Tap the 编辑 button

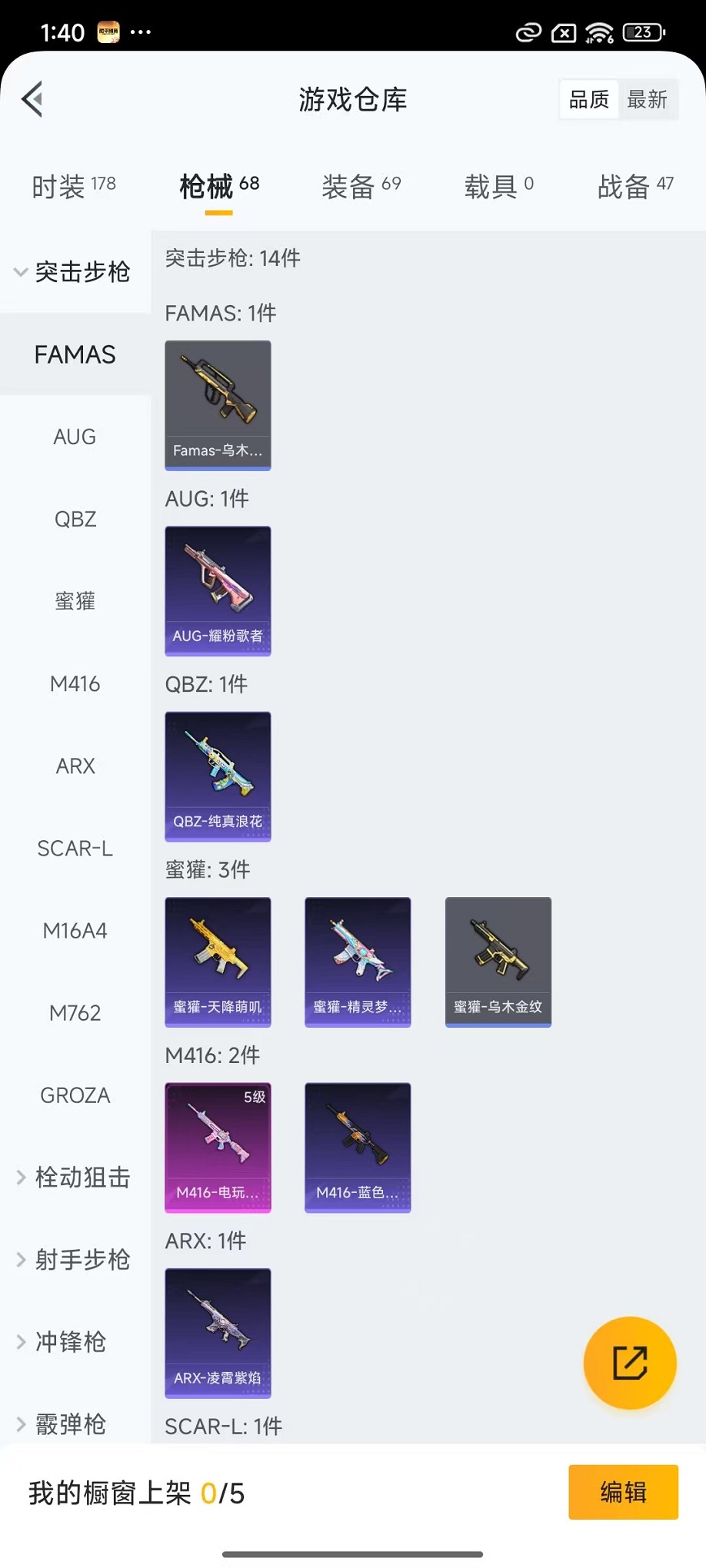click(x=623, y=1492)
